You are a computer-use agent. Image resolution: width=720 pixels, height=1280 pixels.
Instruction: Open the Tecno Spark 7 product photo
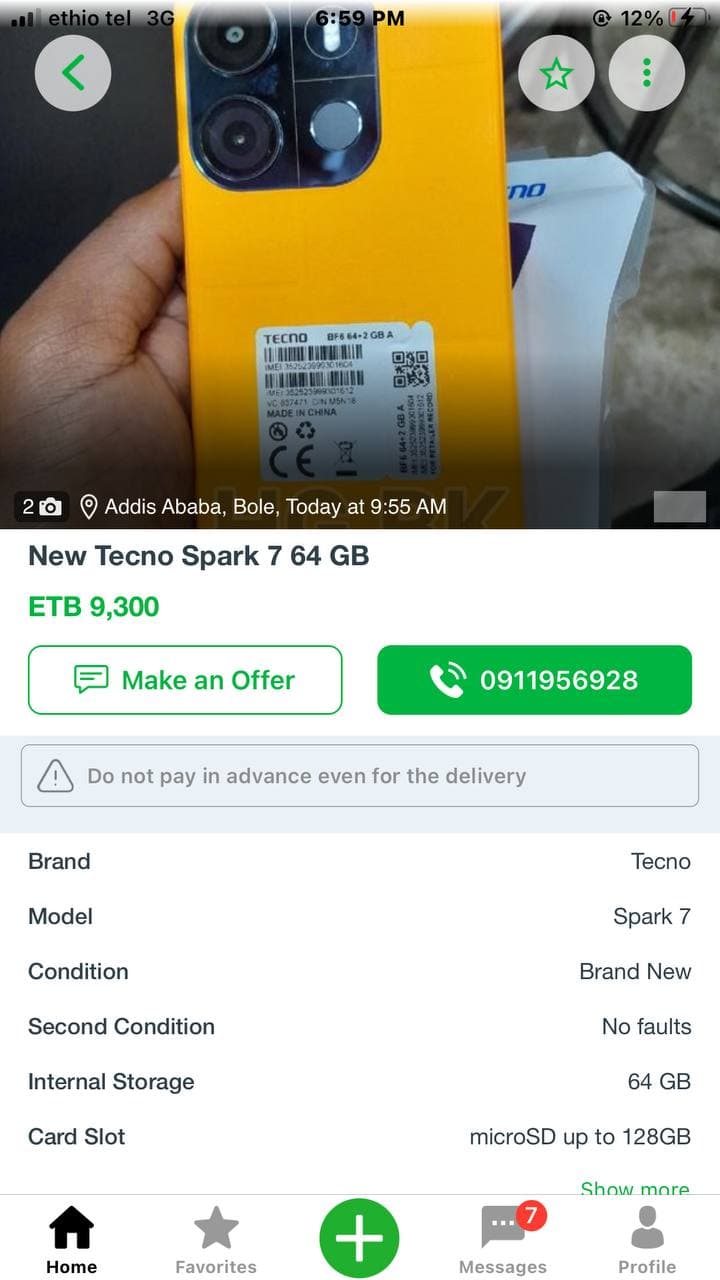tap(360, 265)
